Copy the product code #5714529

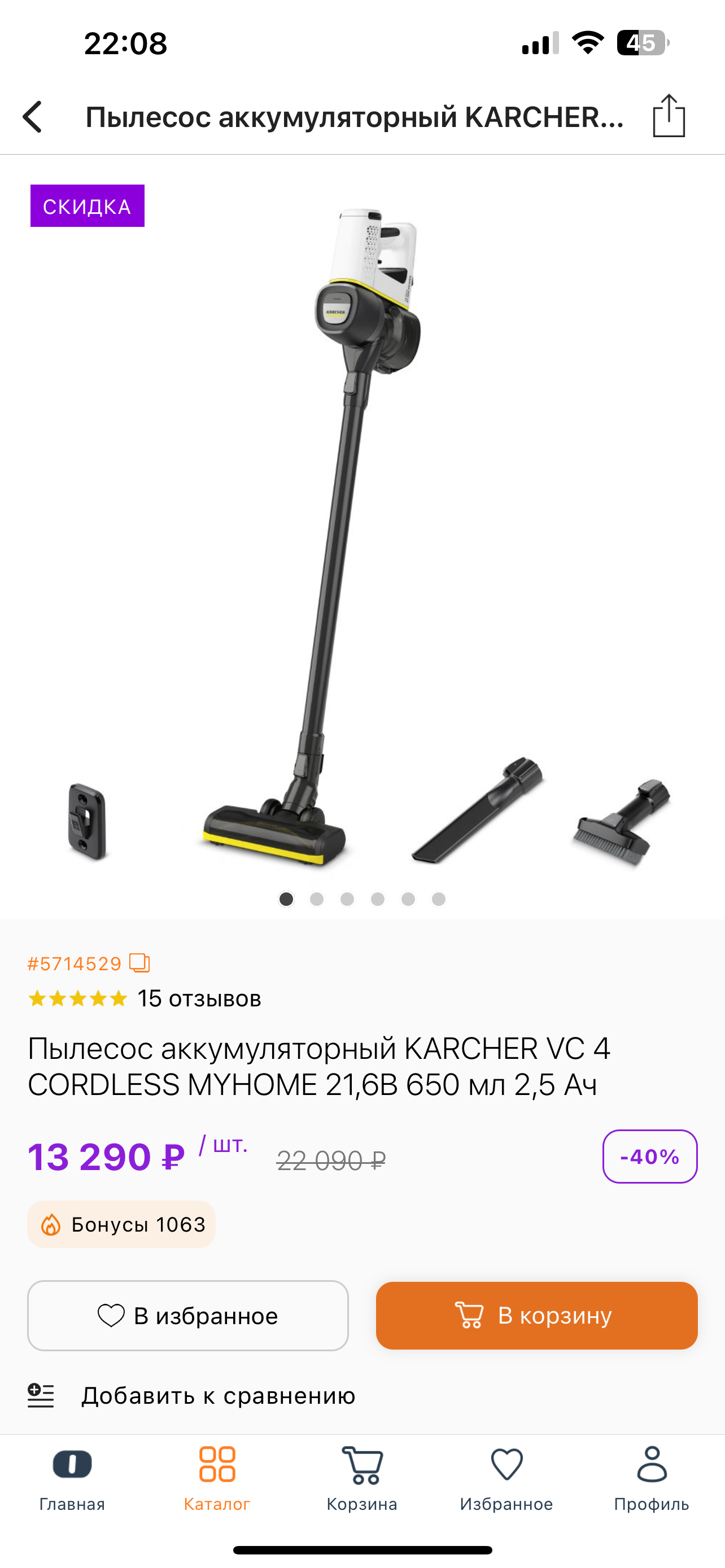(x=139, y=963)
